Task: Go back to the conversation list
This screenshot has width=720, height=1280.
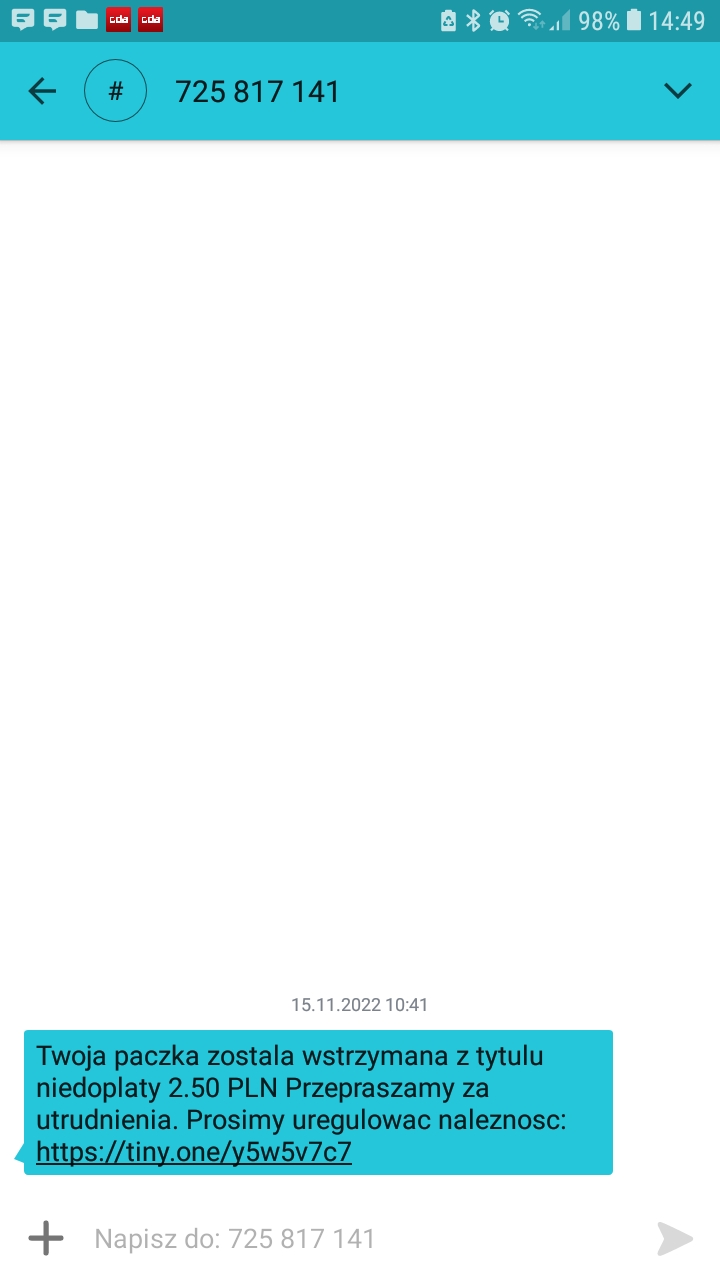Action: point(42,92)
